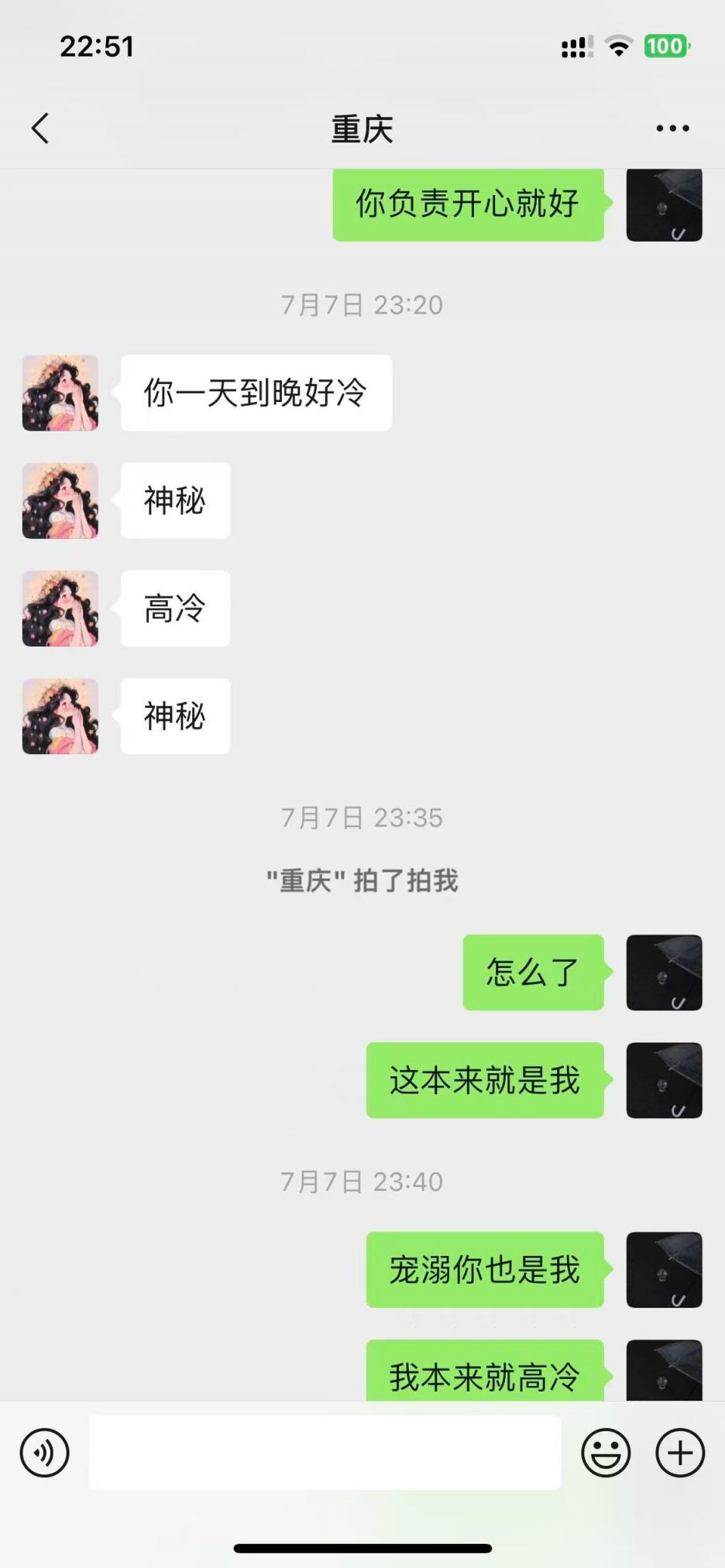Image resolution: width=725 pixels, height=1568 pixels.
Task: Open the emoji sticker panel
Action: coord(606,1453)
